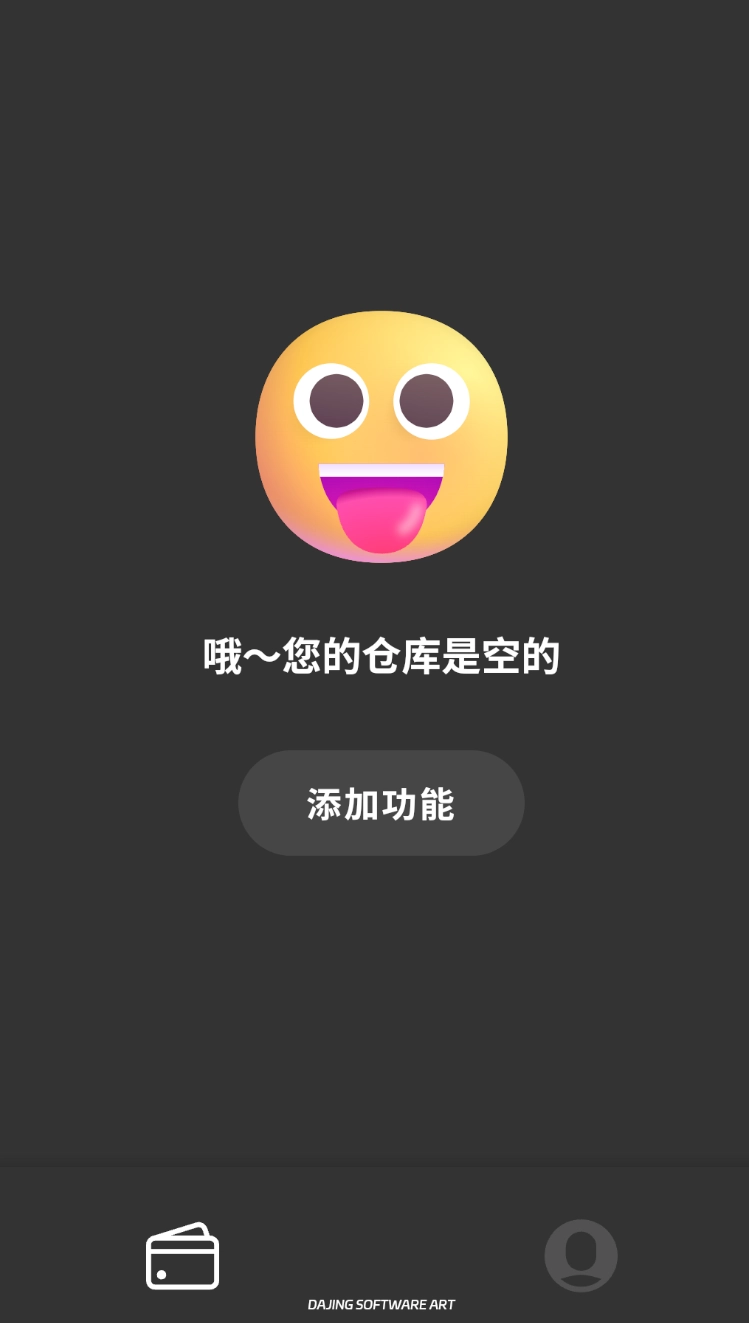Tap the 添加功能 button

click(381, 803)
